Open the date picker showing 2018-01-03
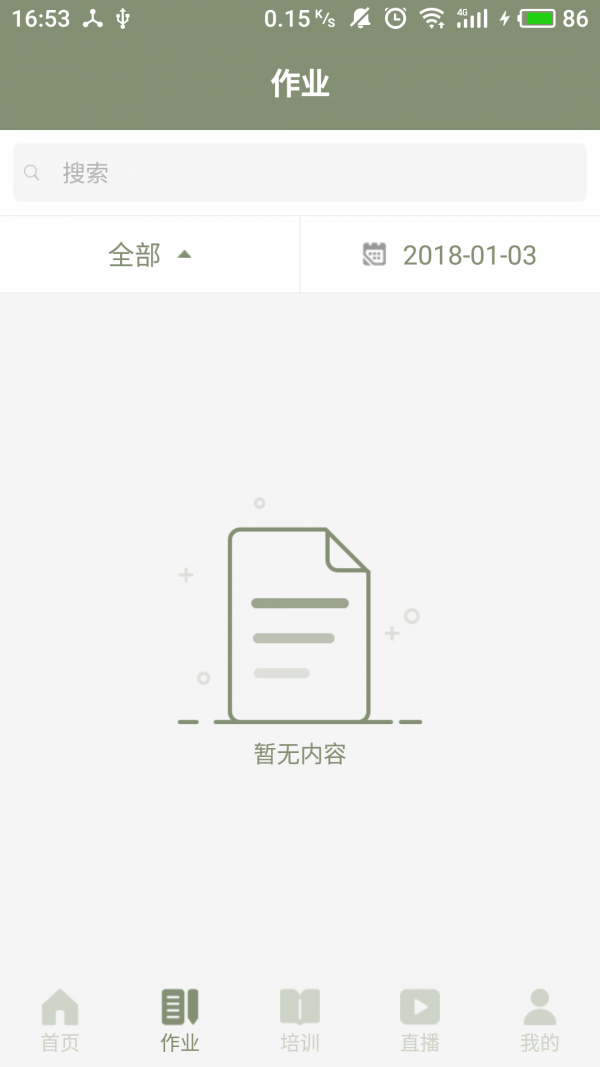This screenshot has width=600, height=1067. tap(450, 255)
